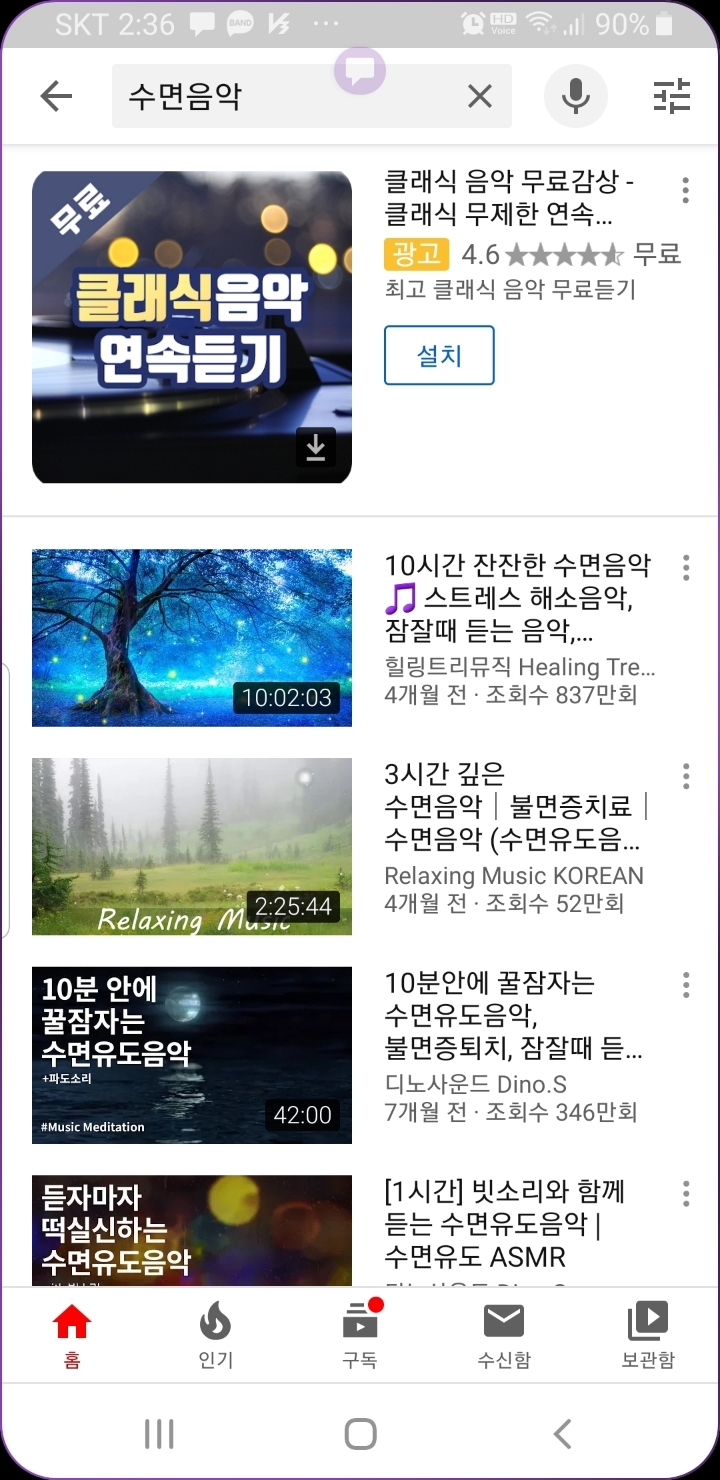Open more options for 10분안에 꿀잠자는 video
The width and height of the screenshot is (720, 1480).
[x=685, y=985]
